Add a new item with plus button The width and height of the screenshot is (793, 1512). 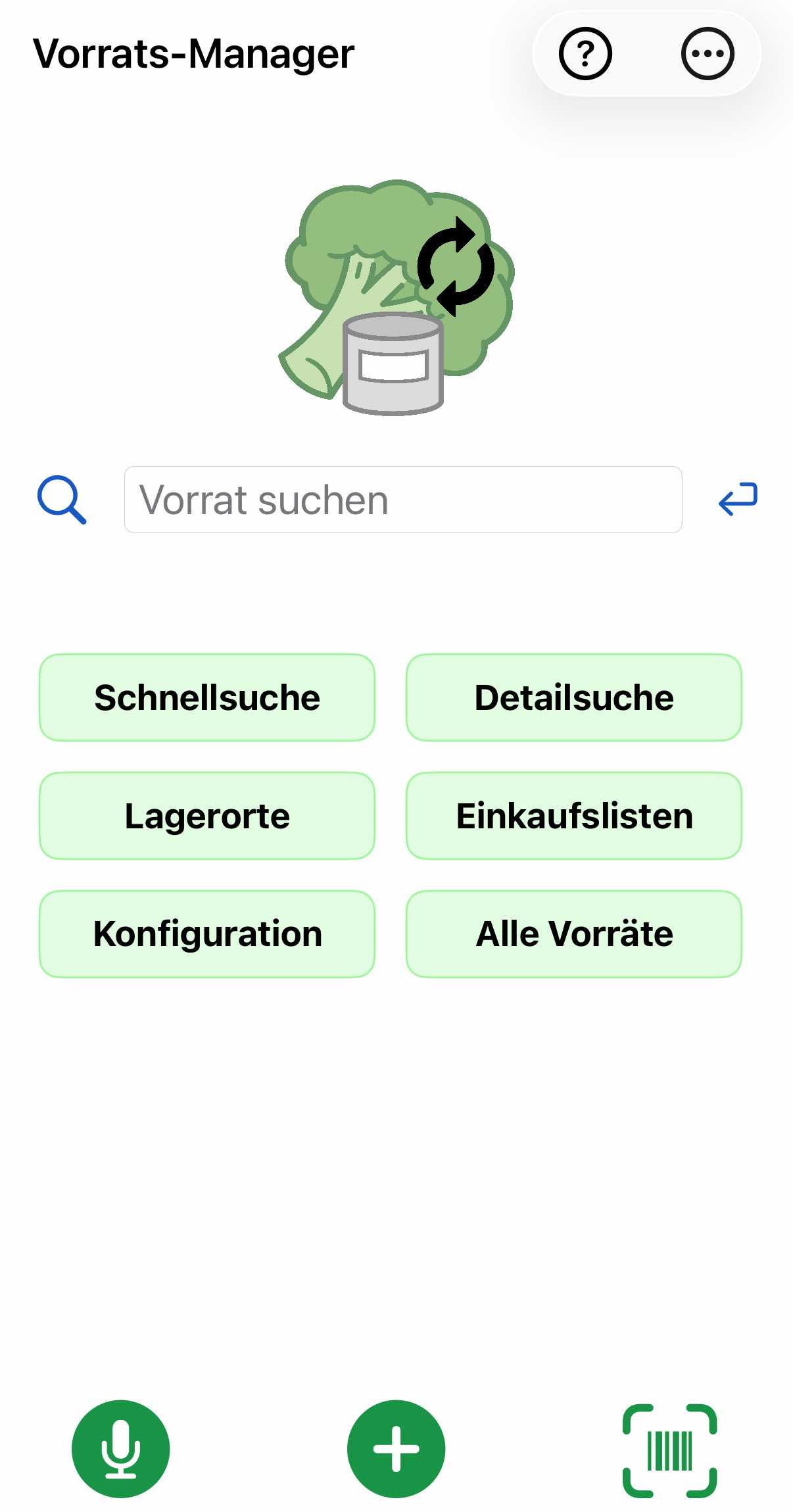(396, 1449)
